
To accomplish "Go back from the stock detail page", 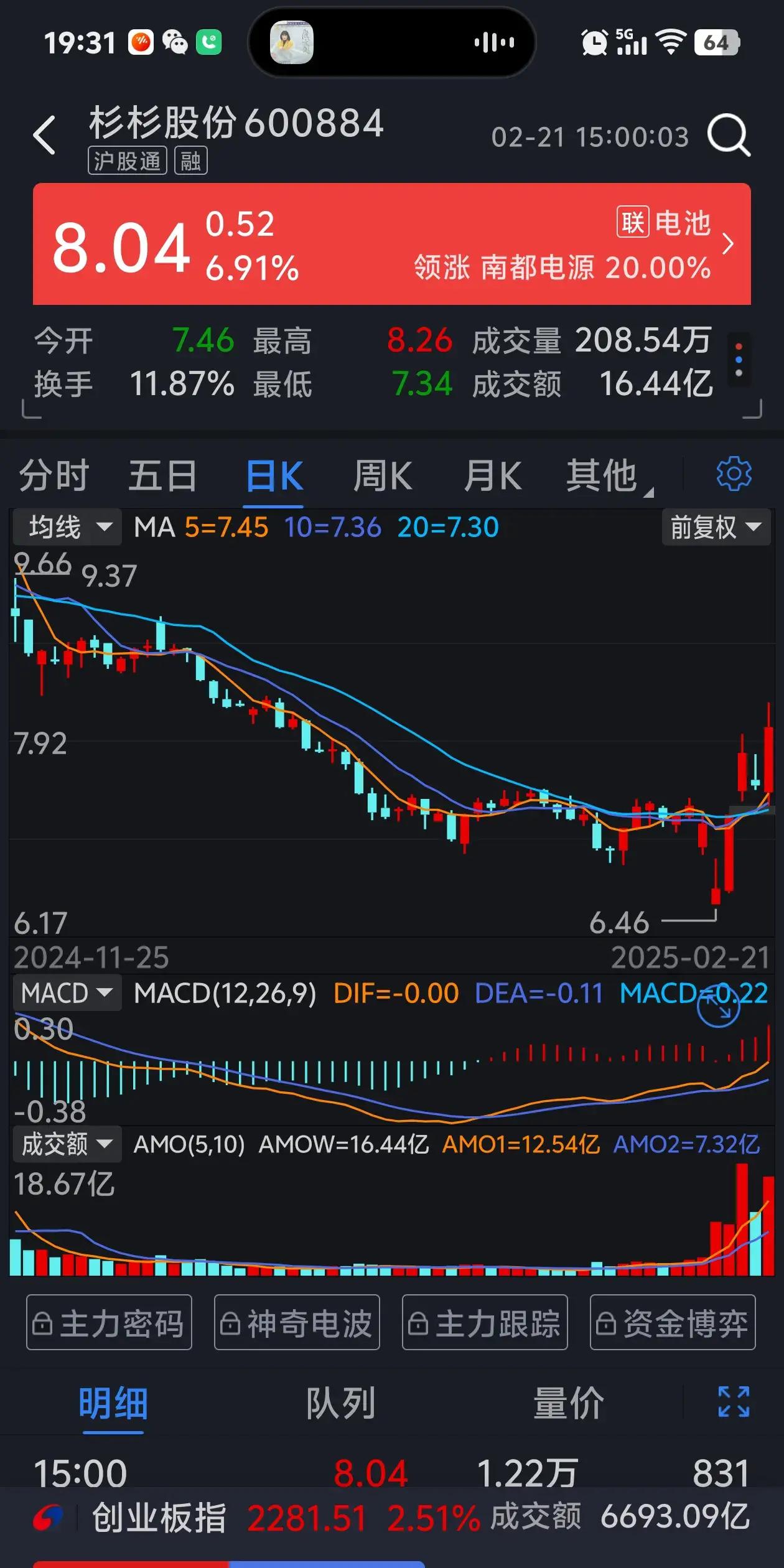I will coord(45,134).
